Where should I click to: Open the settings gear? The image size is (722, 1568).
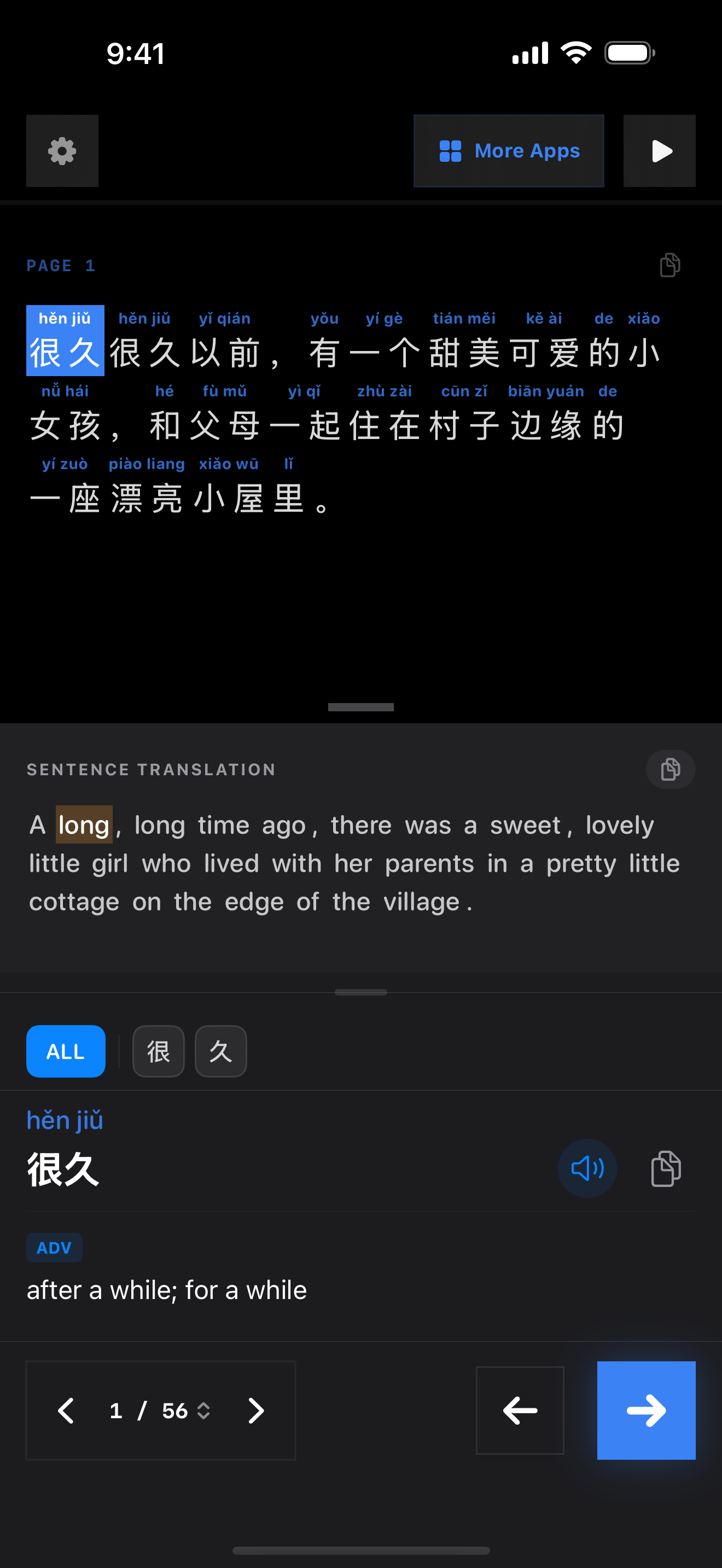point(62,151)
